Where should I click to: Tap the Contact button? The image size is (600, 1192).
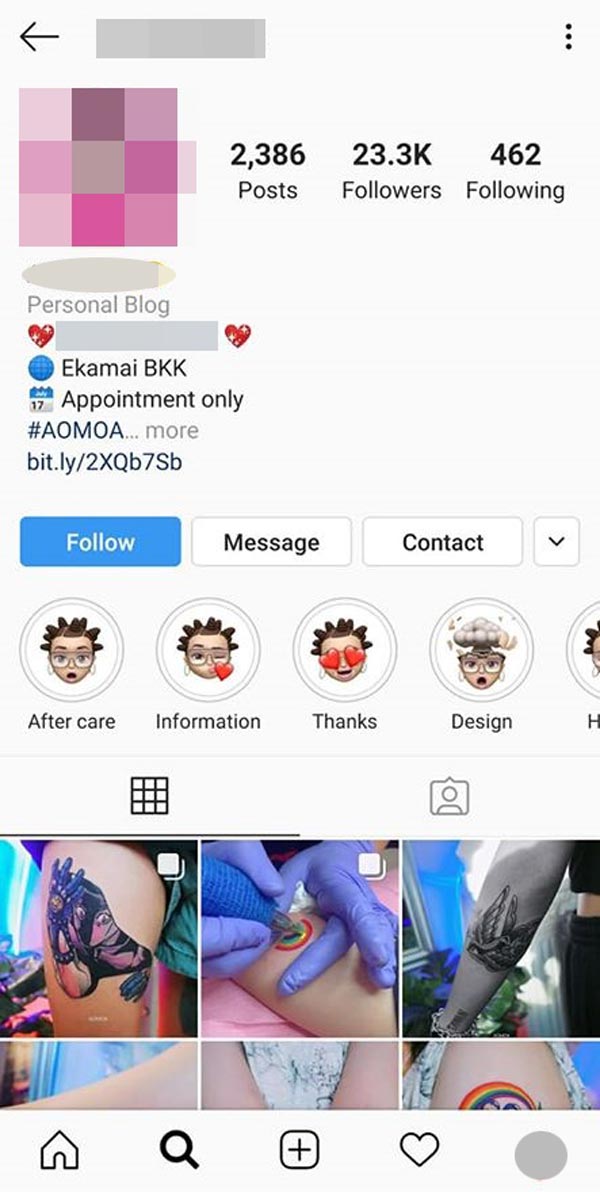coord(442,542)
